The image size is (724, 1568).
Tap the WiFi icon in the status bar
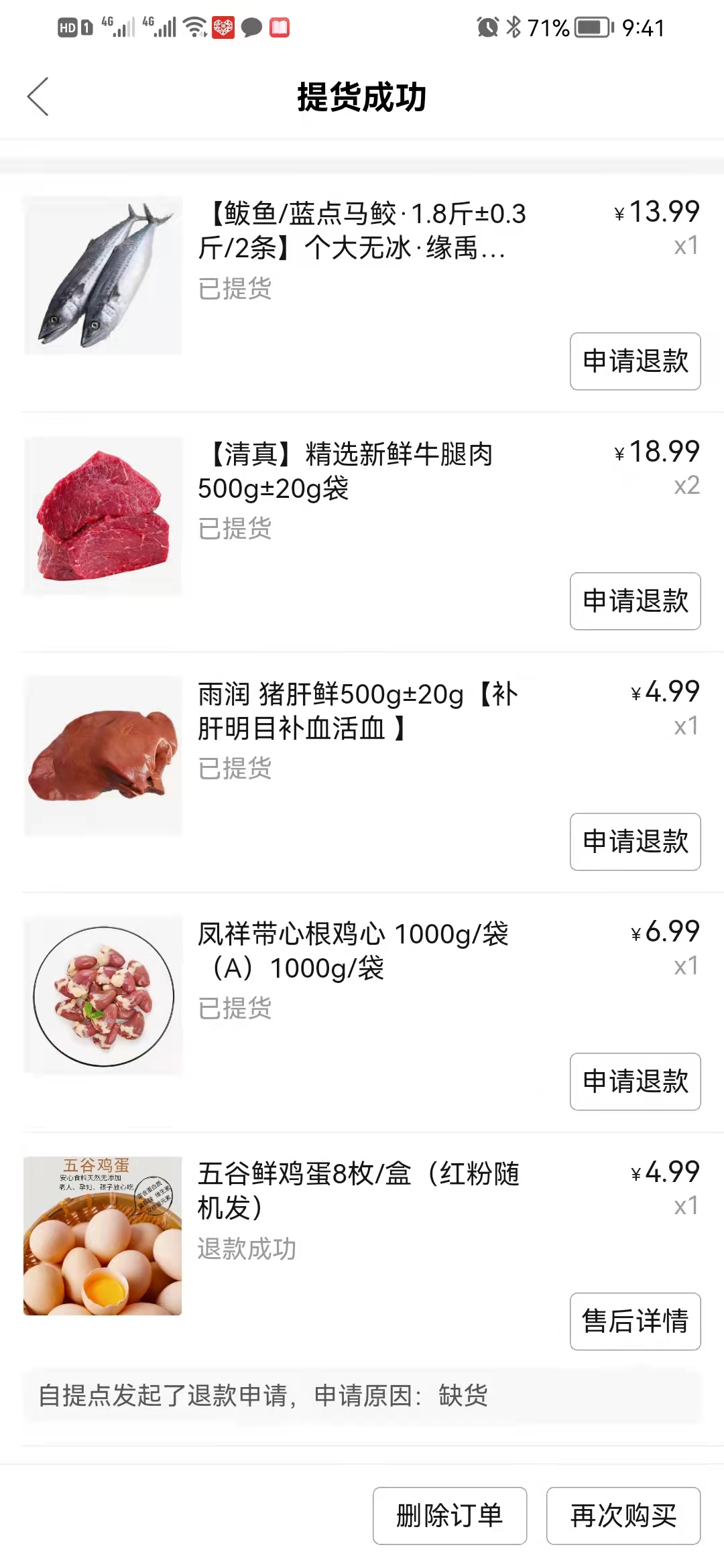pyautogui.click(x=194, y=27)
